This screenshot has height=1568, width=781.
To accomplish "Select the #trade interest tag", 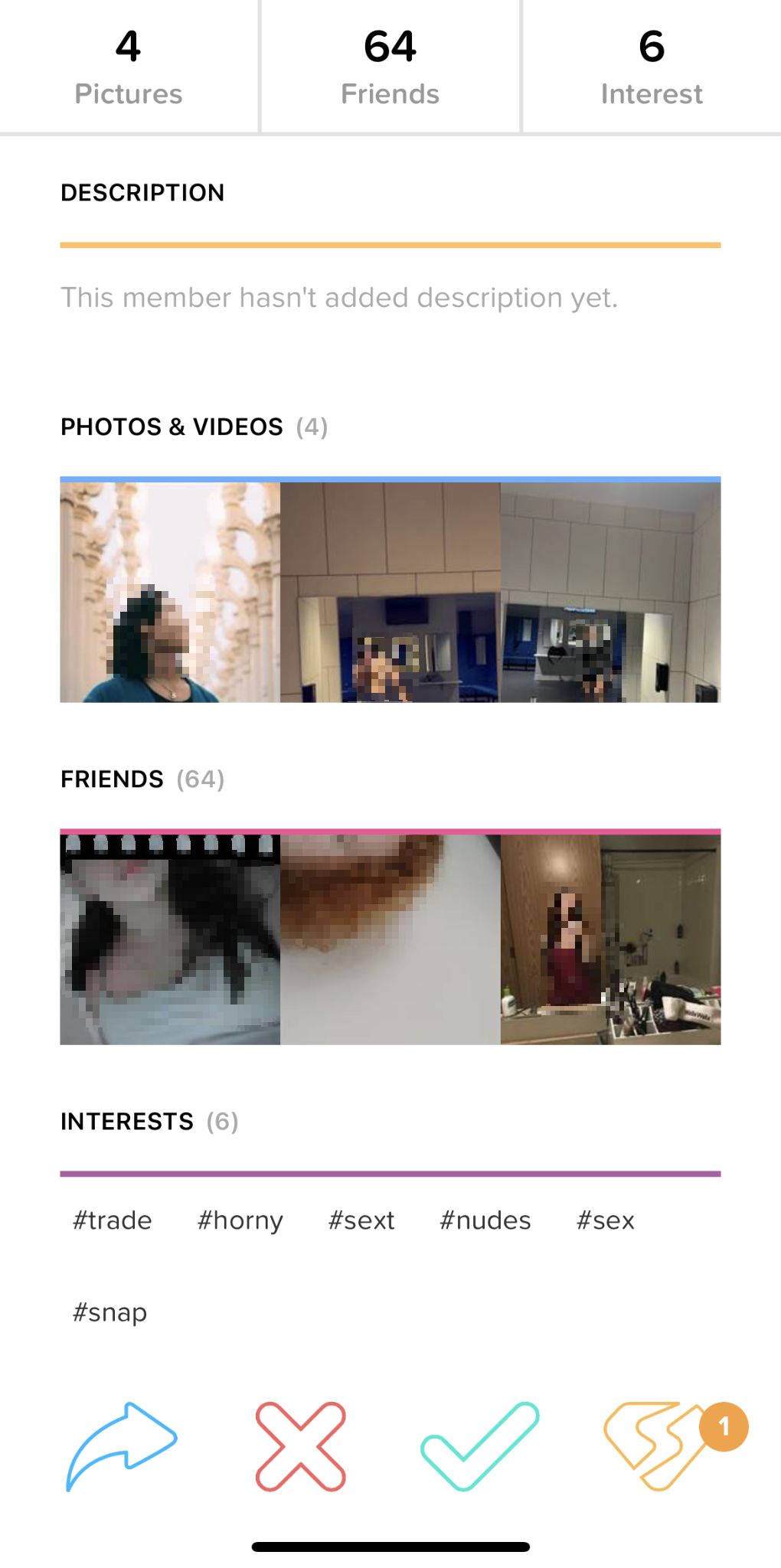I will [113, 1220].
